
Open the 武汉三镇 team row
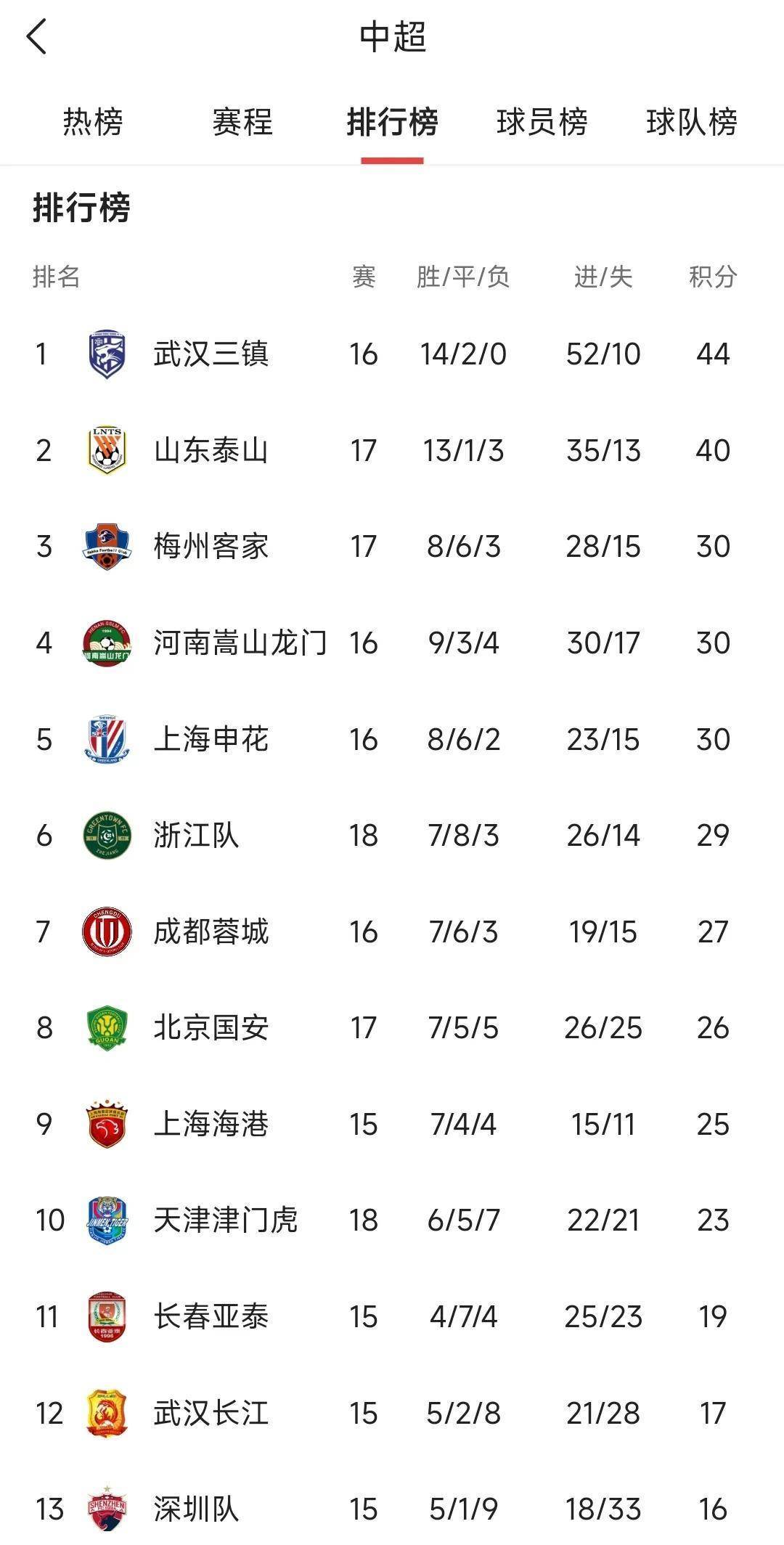click(x=211, y=354)
